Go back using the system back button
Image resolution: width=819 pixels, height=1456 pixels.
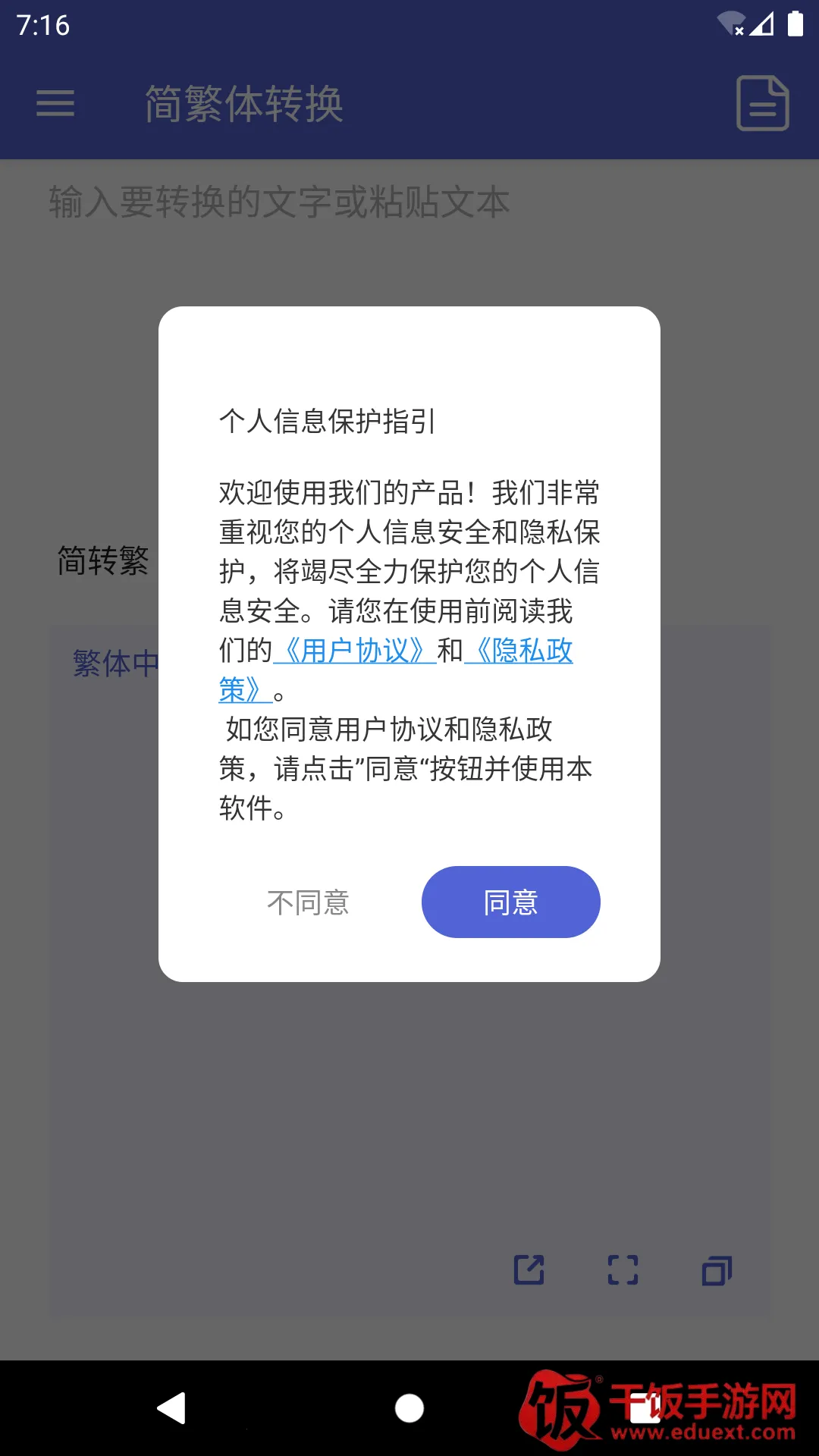click(172, 1408)
